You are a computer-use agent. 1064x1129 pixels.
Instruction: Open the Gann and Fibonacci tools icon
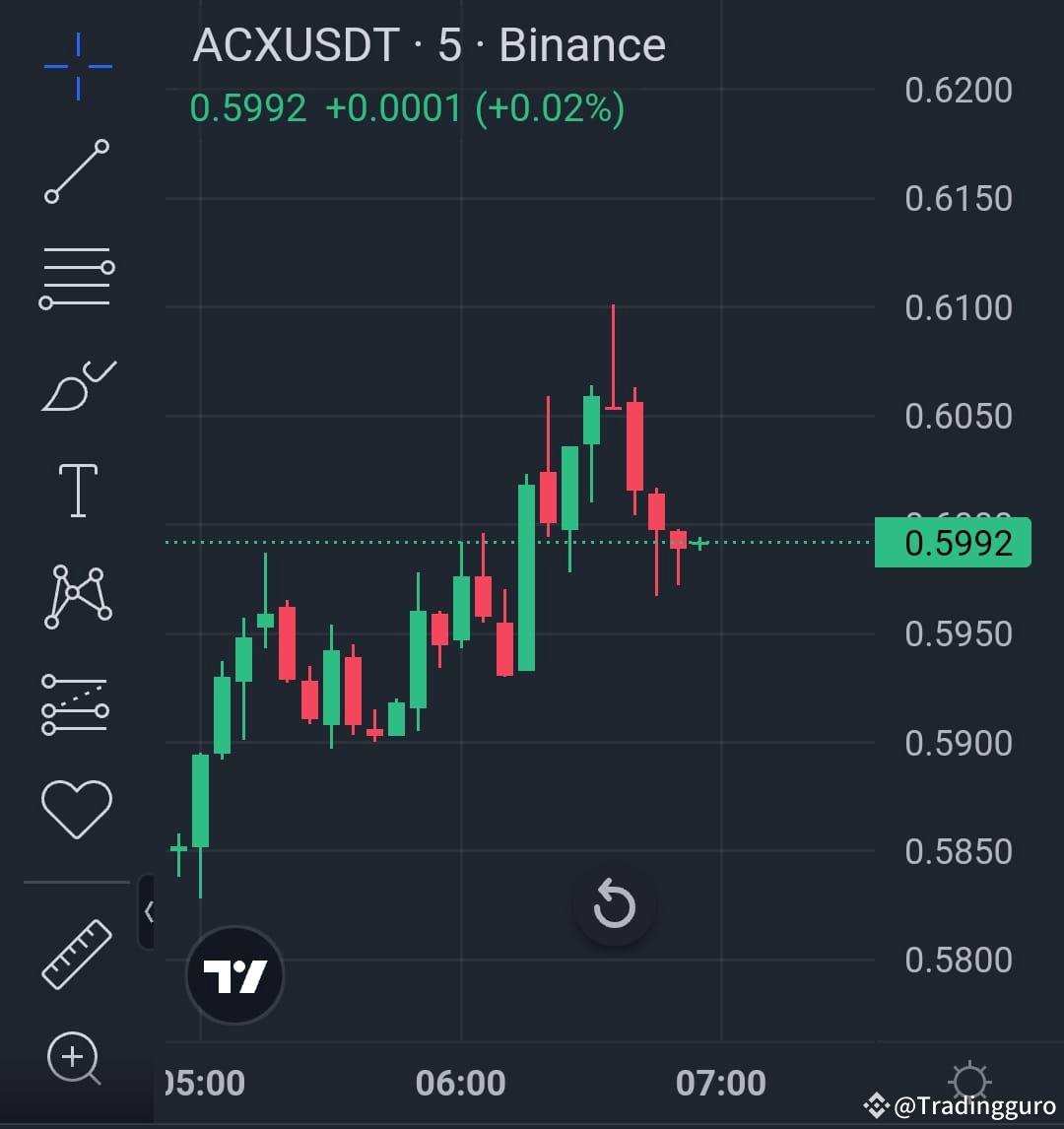[x=77, y=276]
